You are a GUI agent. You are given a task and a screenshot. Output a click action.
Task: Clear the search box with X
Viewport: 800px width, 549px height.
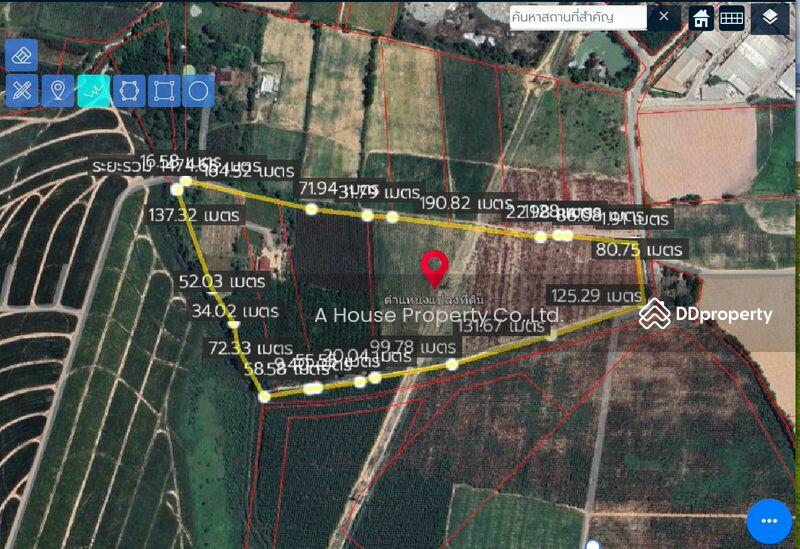coord(664,17)
